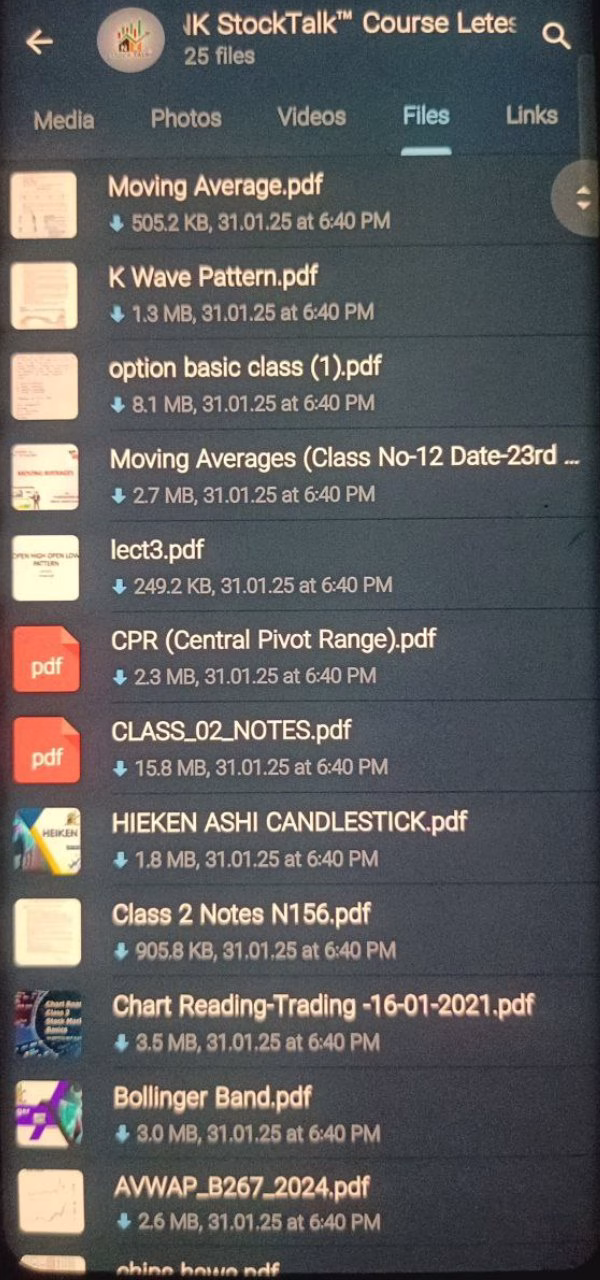Screen dimensions: 600x1280
Task: Download Bollinger Band.pdf
Action: click(122, 1134)
